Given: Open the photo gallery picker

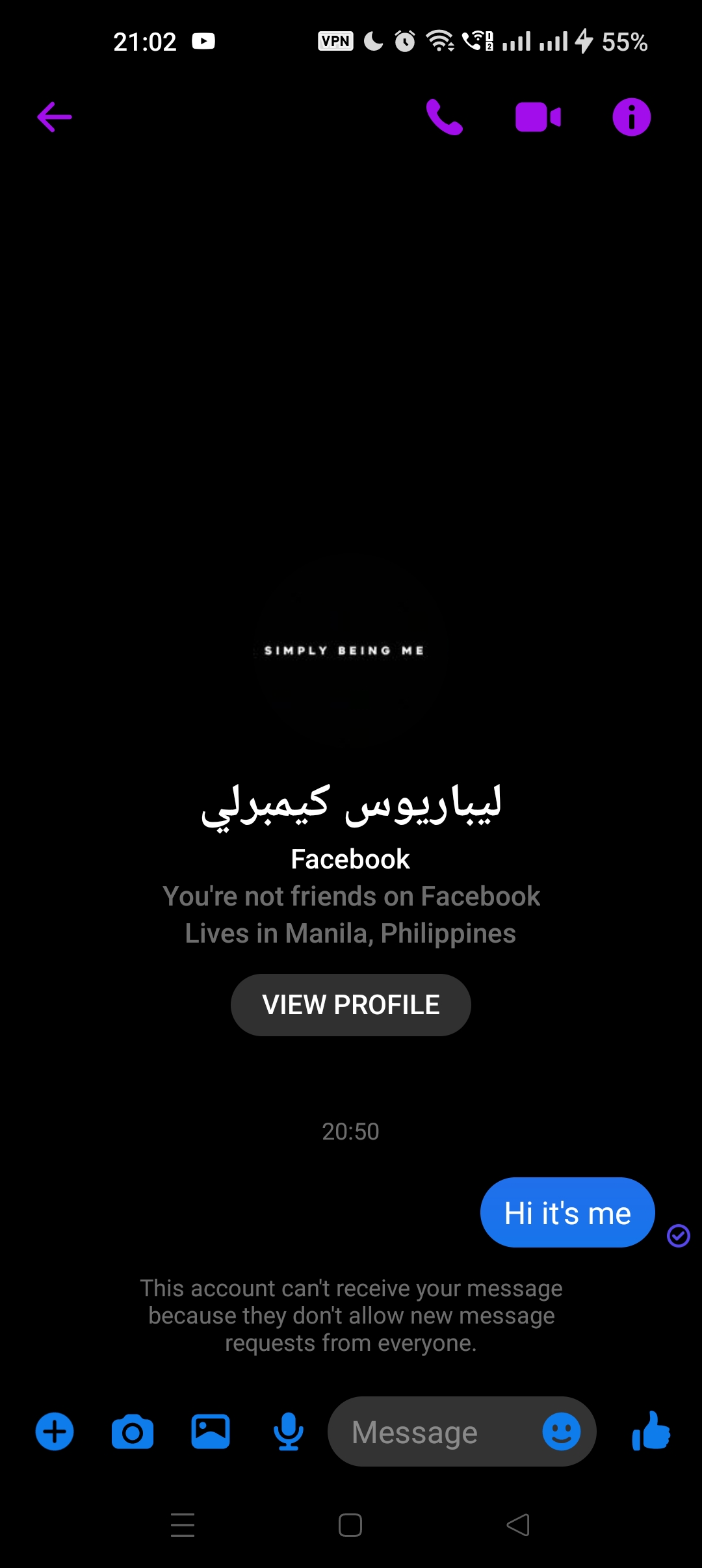Looking at the screenshot, I should tap(211, 1431).
